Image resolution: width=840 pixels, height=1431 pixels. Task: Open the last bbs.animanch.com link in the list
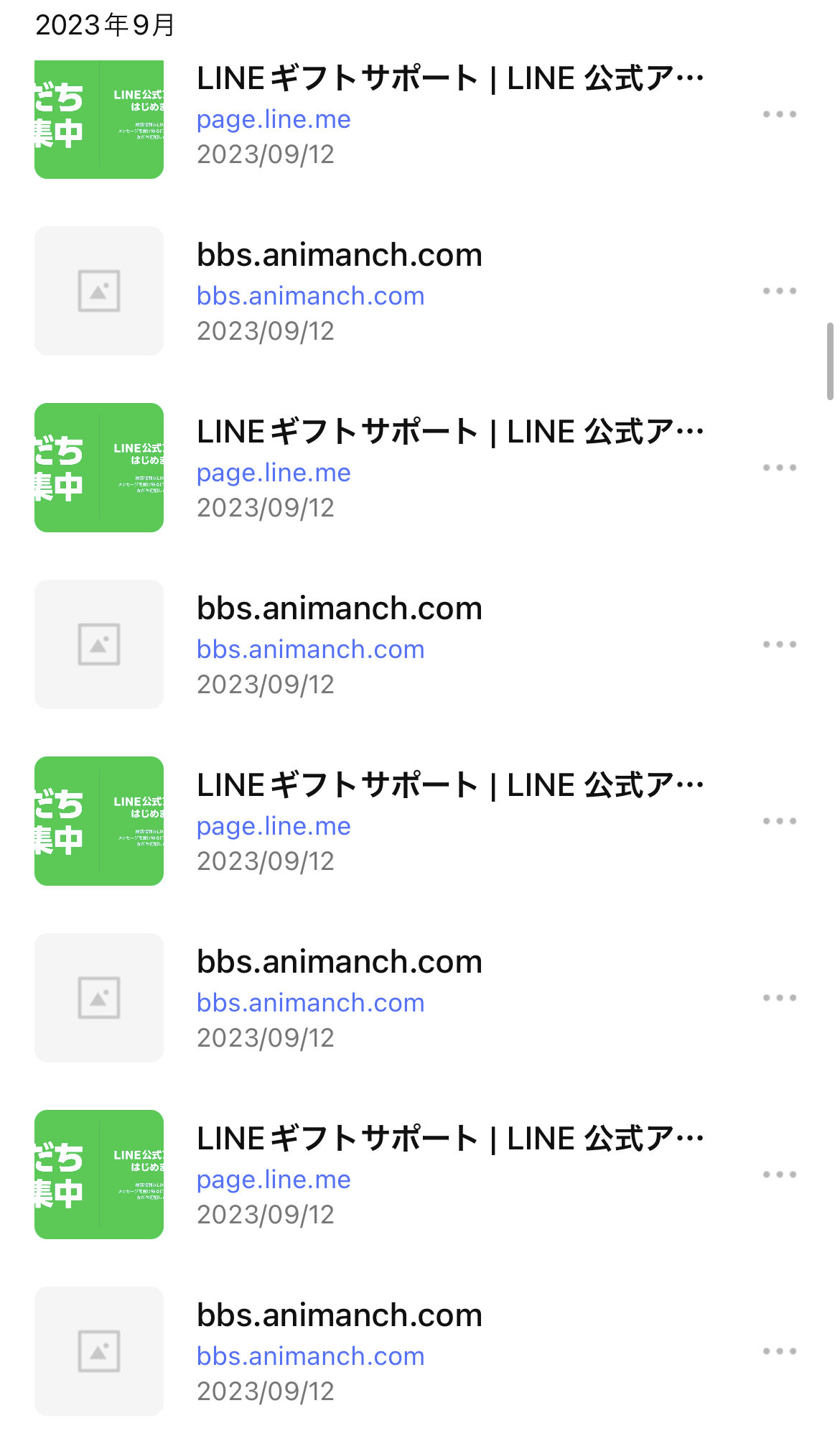coord(339,1316)
